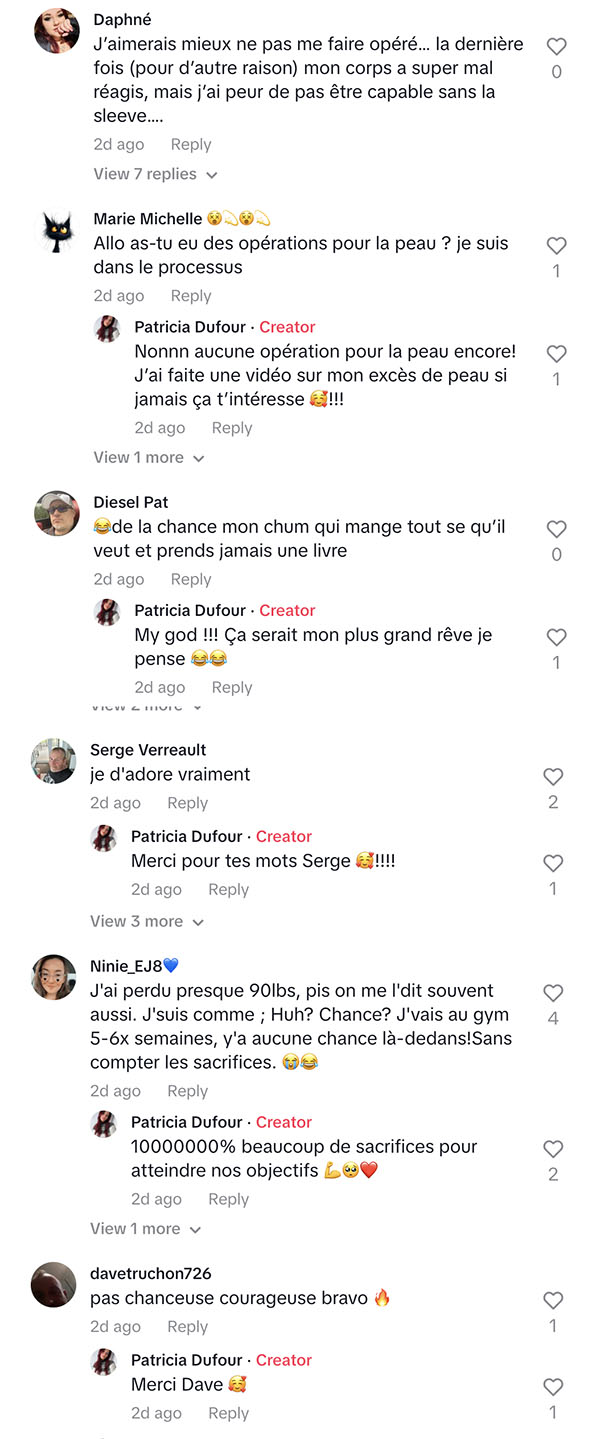Image resolution: width=600 pixels, height=1439 pixels.
Task: View 1 more reply under Ninie_EJ8's thread
Action: coord(146,1228)
